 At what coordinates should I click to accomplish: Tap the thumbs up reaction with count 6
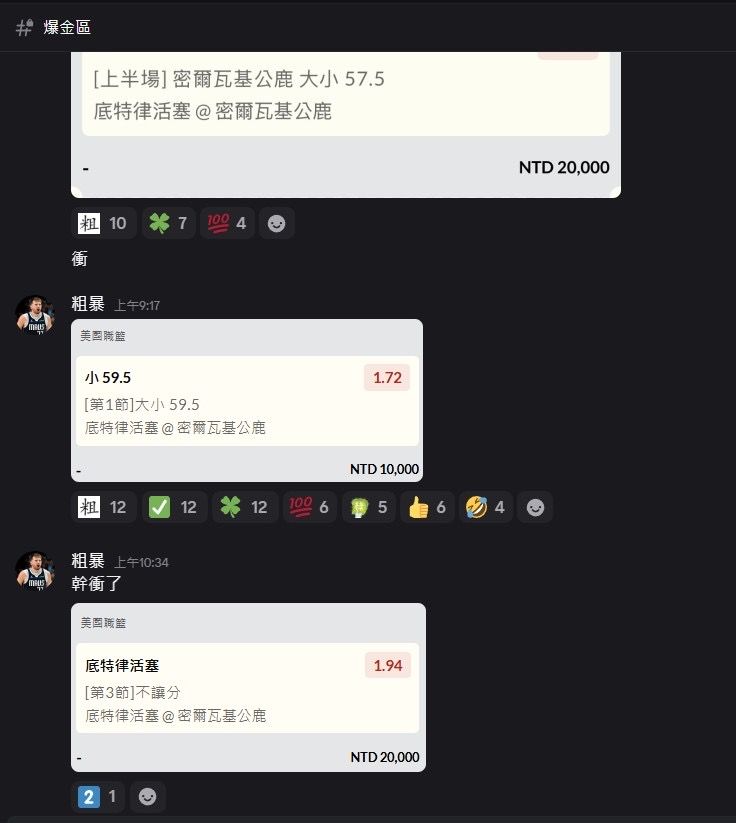427,507
